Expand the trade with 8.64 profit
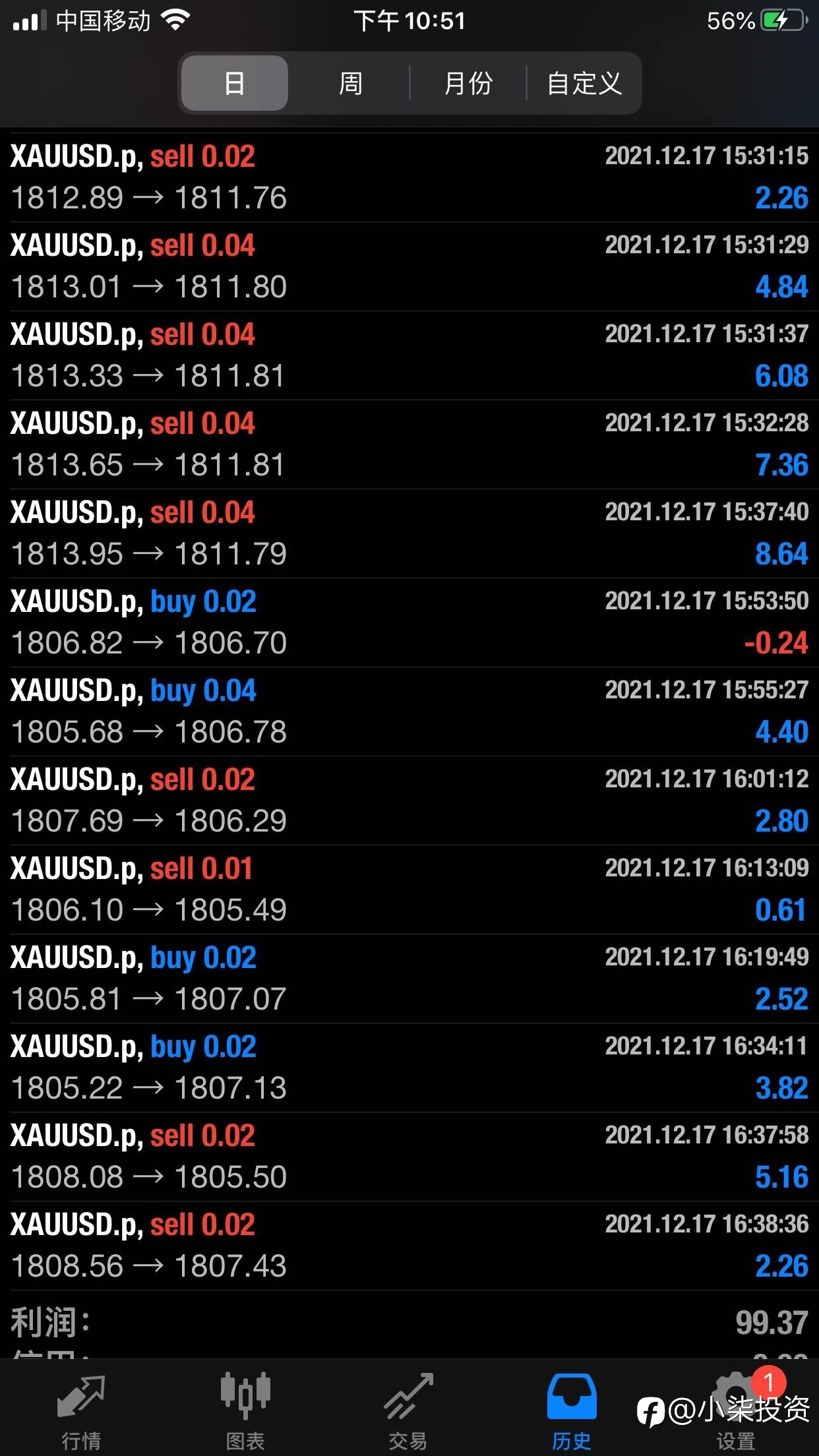This screenshot has height=1456, width=819. pos(409,533)
